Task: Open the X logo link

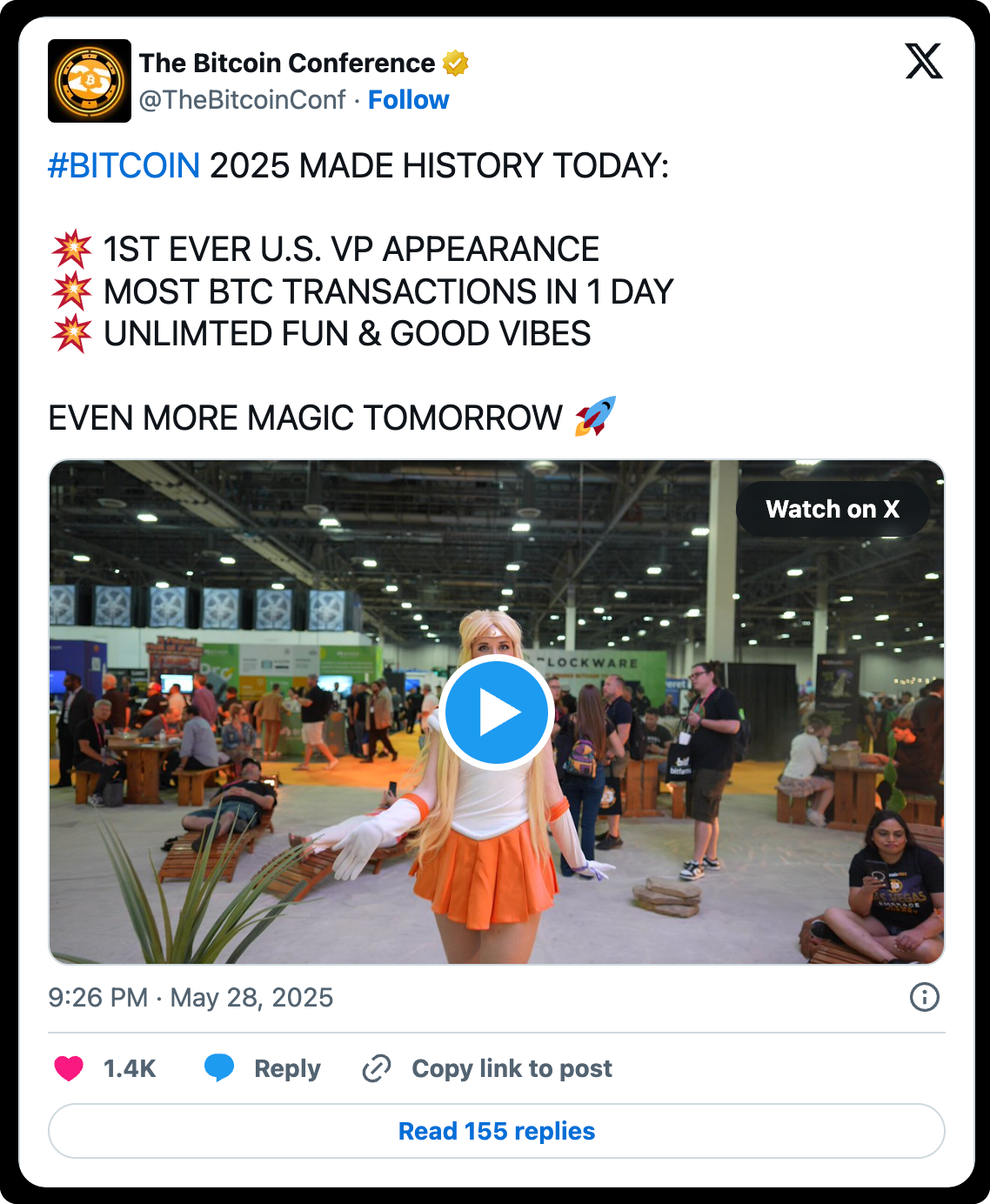Action: [923, 62]
